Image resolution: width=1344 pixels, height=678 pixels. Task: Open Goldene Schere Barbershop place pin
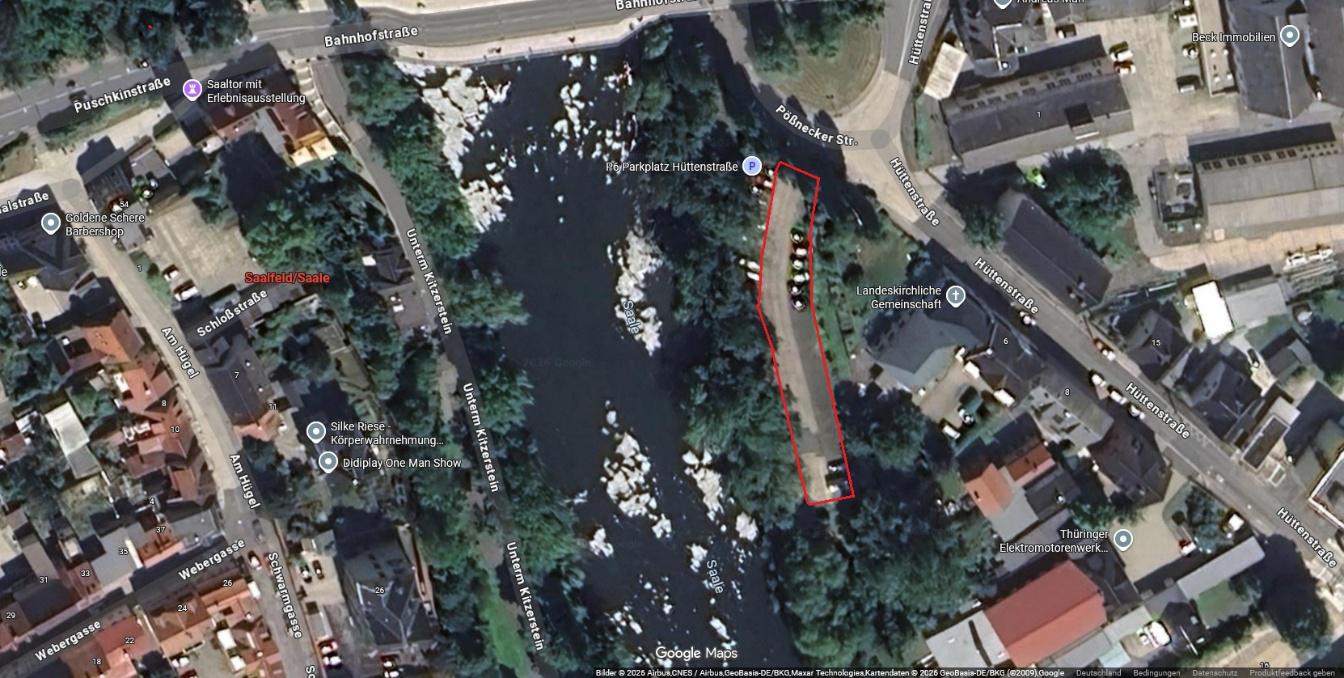[50, 223]
